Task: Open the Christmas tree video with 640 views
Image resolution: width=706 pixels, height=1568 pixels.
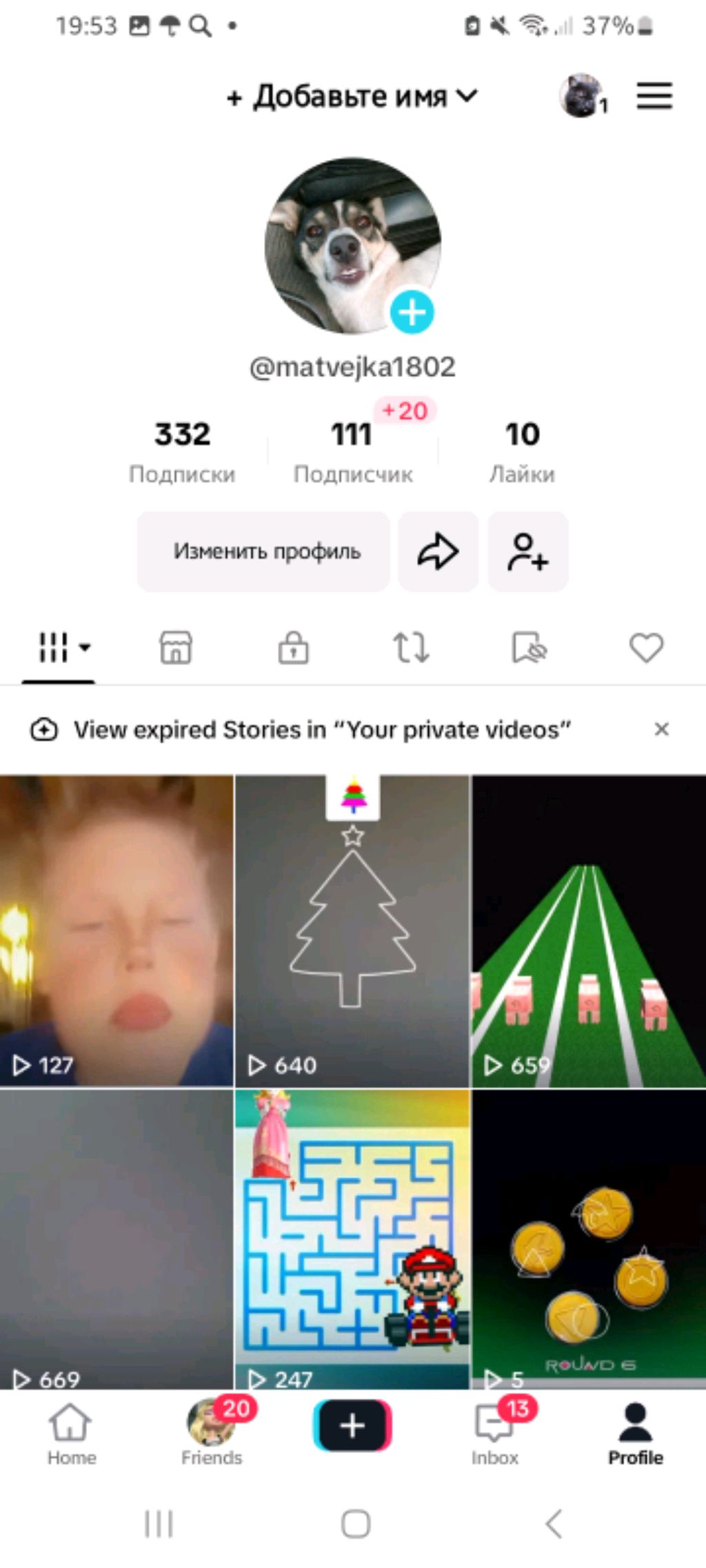Action: (x=352, y=930)
